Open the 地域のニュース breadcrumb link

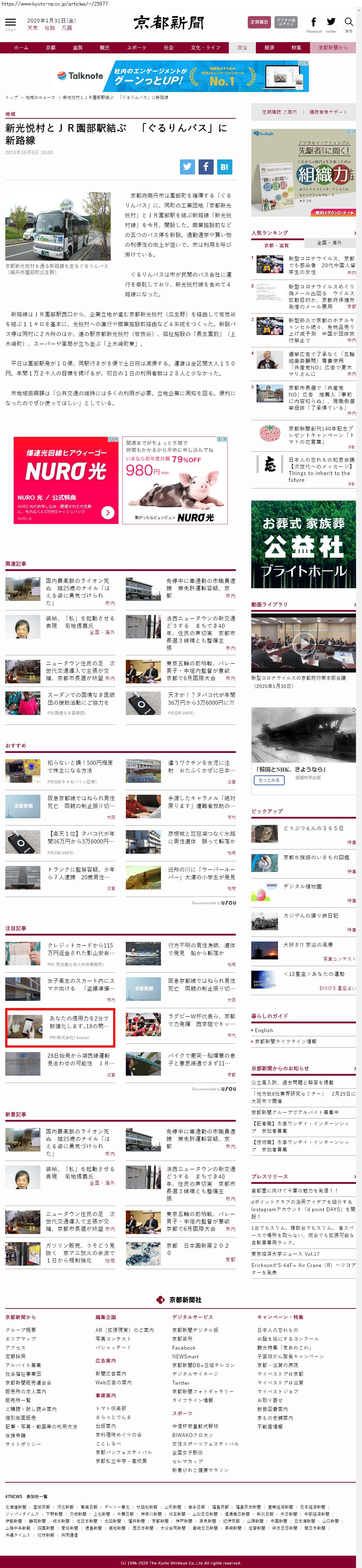(40, 97)
